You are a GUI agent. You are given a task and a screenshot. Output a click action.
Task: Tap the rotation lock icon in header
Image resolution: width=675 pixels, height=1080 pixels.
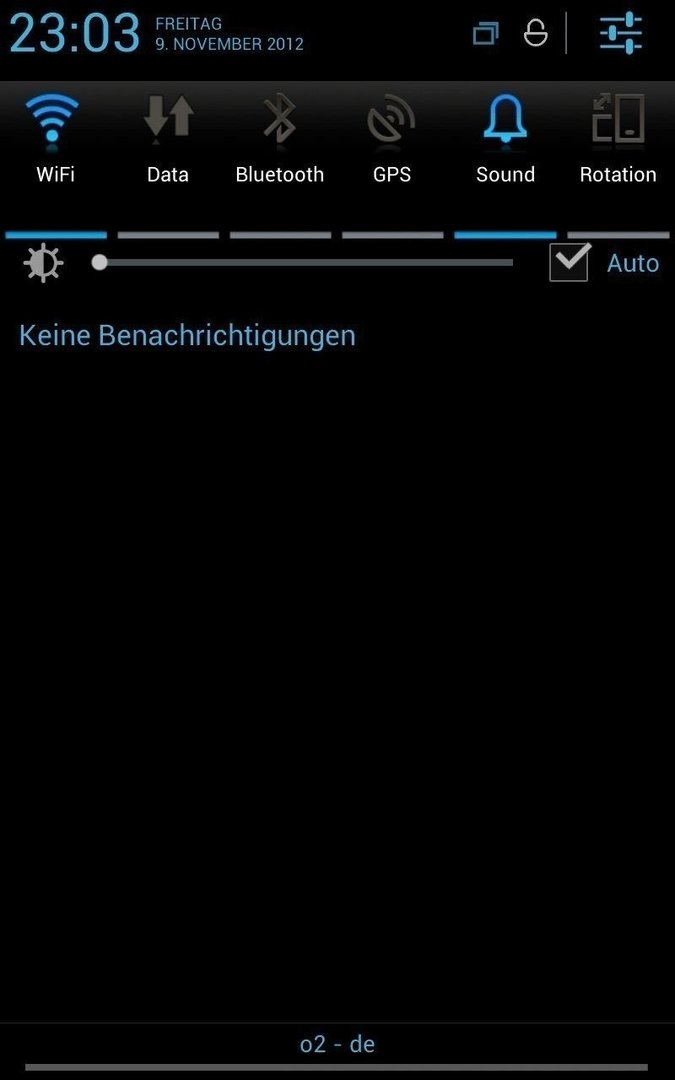pos(536,33)
